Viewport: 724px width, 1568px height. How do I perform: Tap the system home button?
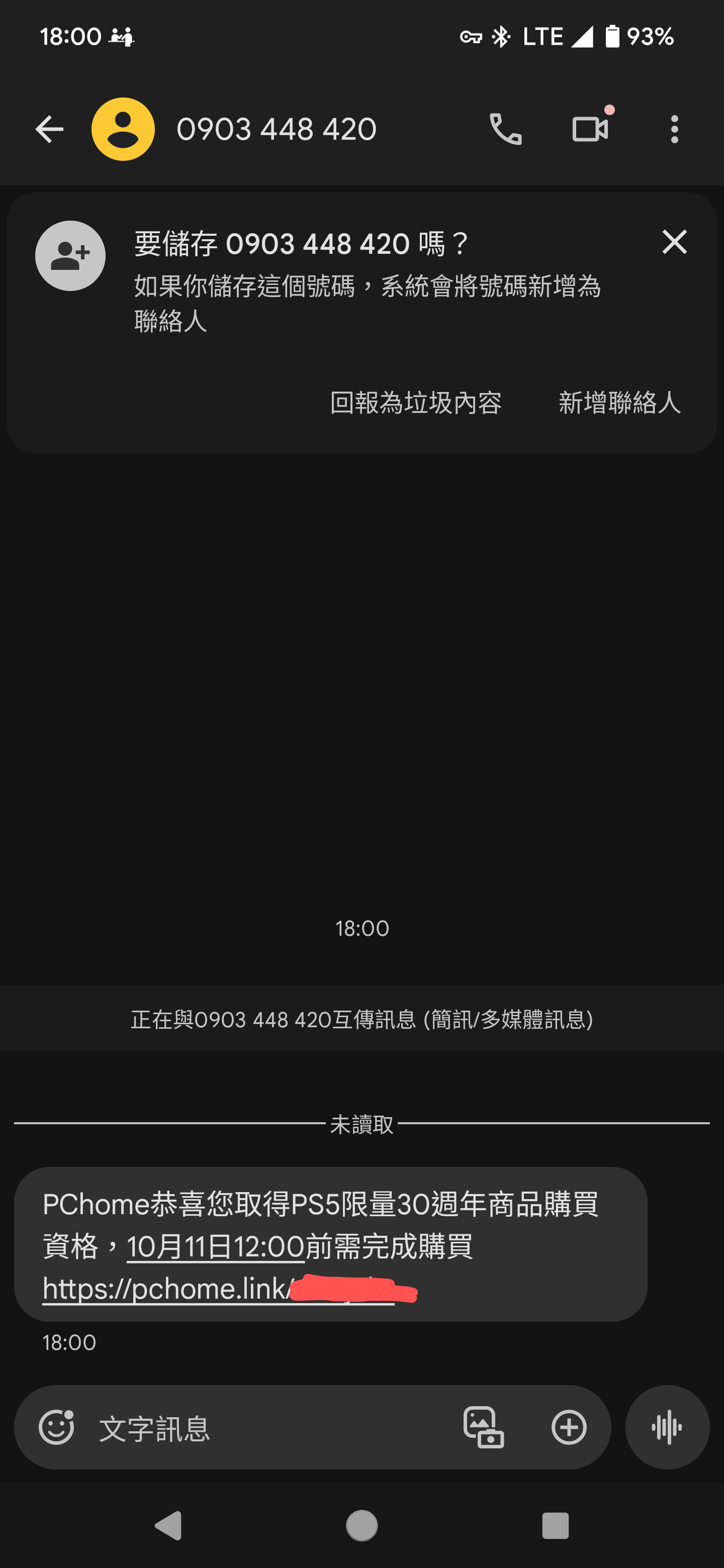(361, 1526)
